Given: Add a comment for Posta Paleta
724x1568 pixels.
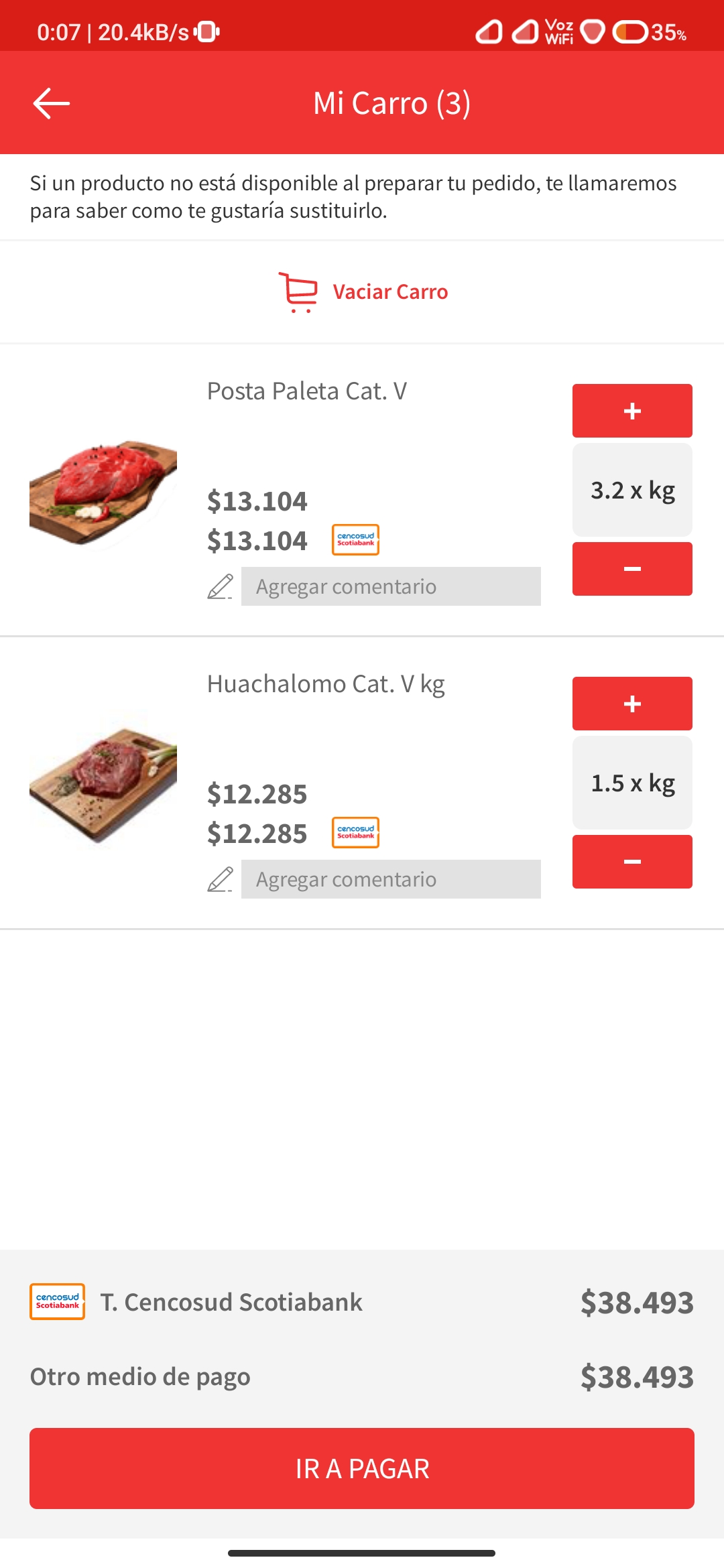Looking at the screenshot, I should click(x=390, y=586).
